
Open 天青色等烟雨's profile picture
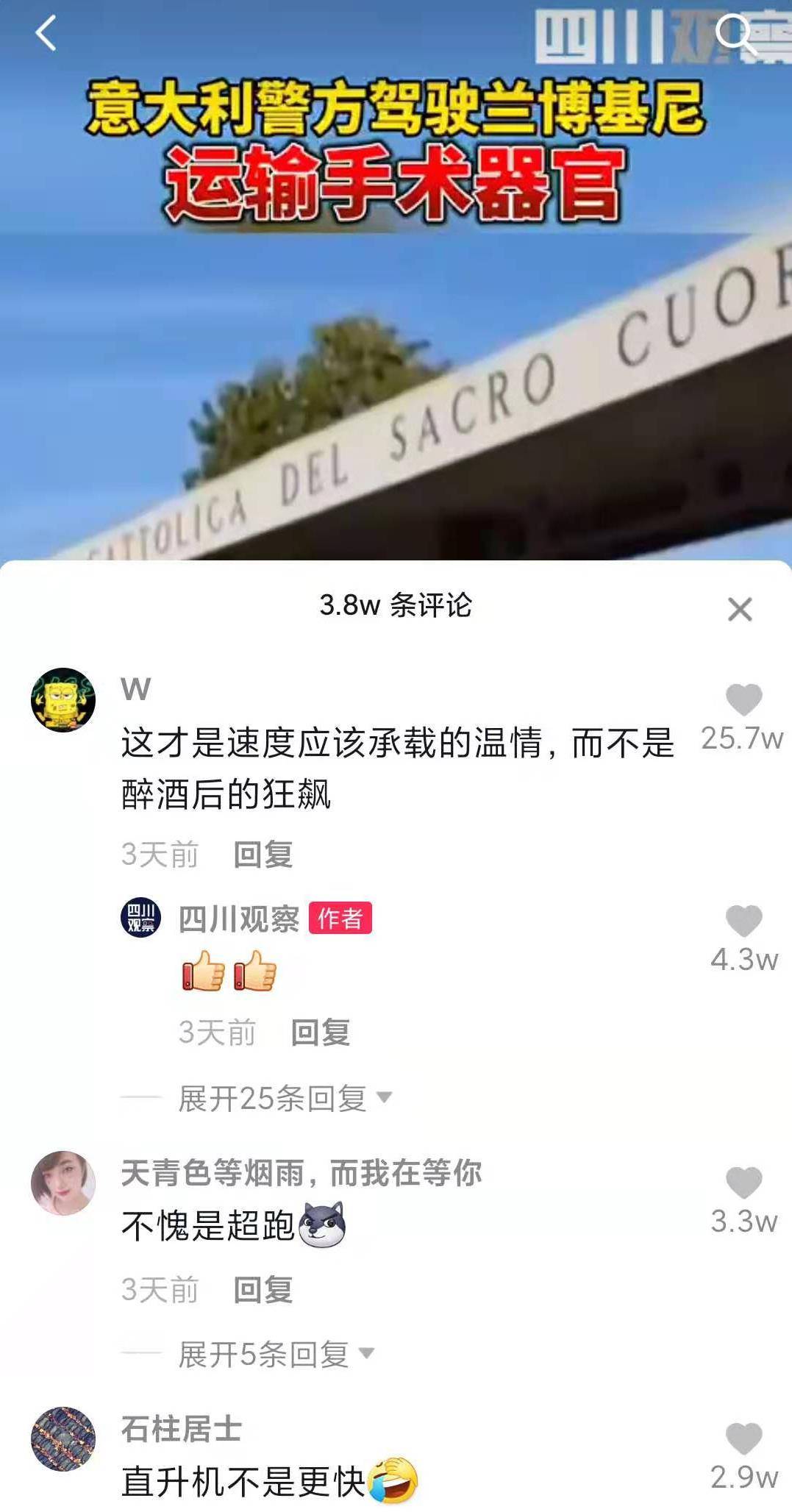tap(63, 1183)
